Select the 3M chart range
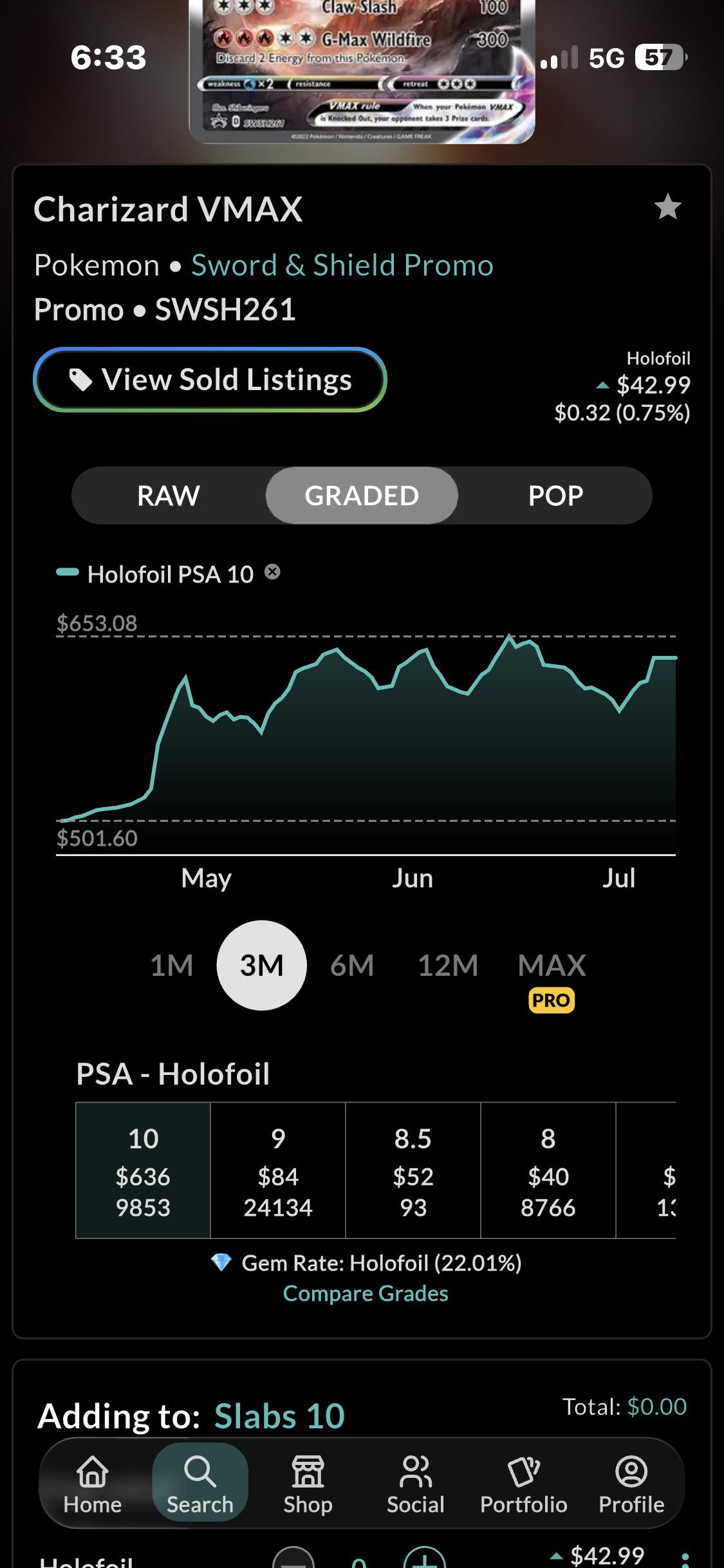Screen dimensions: 724x1568 point(262,965)
